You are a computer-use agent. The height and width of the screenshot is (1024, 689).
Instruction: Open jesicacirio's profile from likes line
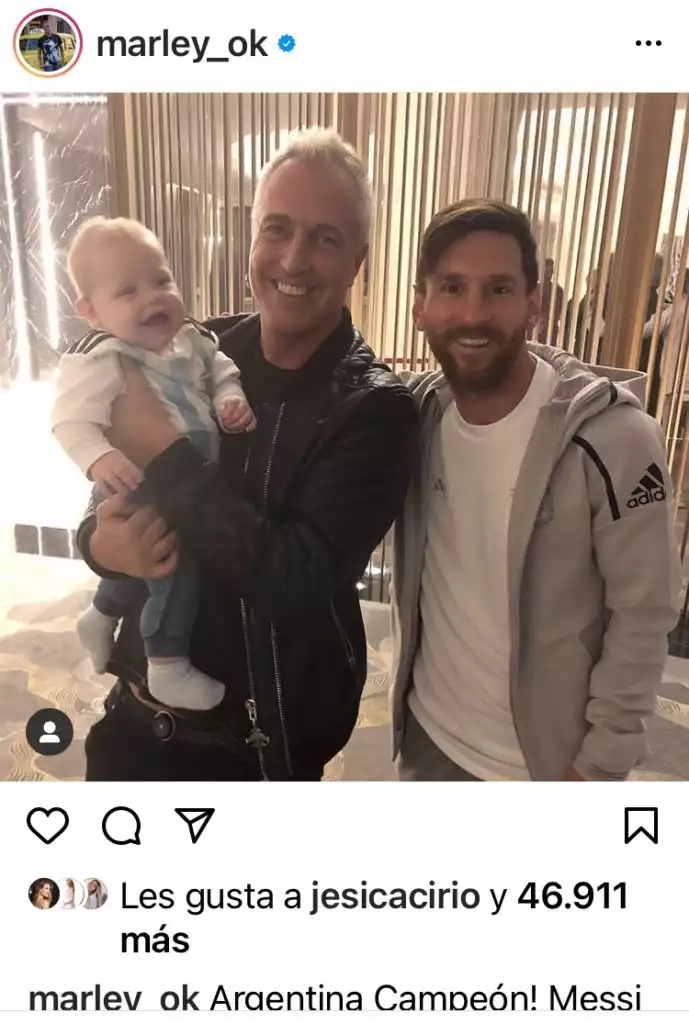tap(395, 896)
